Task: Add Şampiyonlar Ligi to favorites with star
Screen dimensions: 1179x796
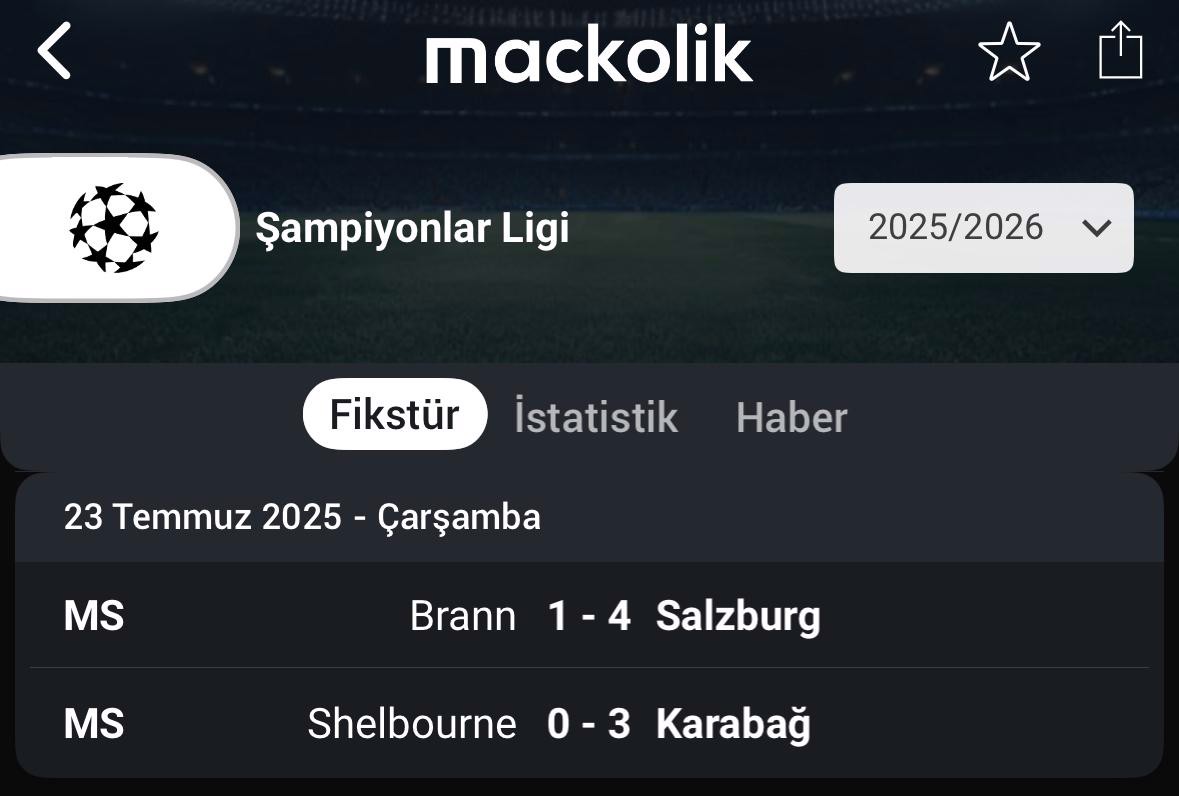Action: 1009,52
